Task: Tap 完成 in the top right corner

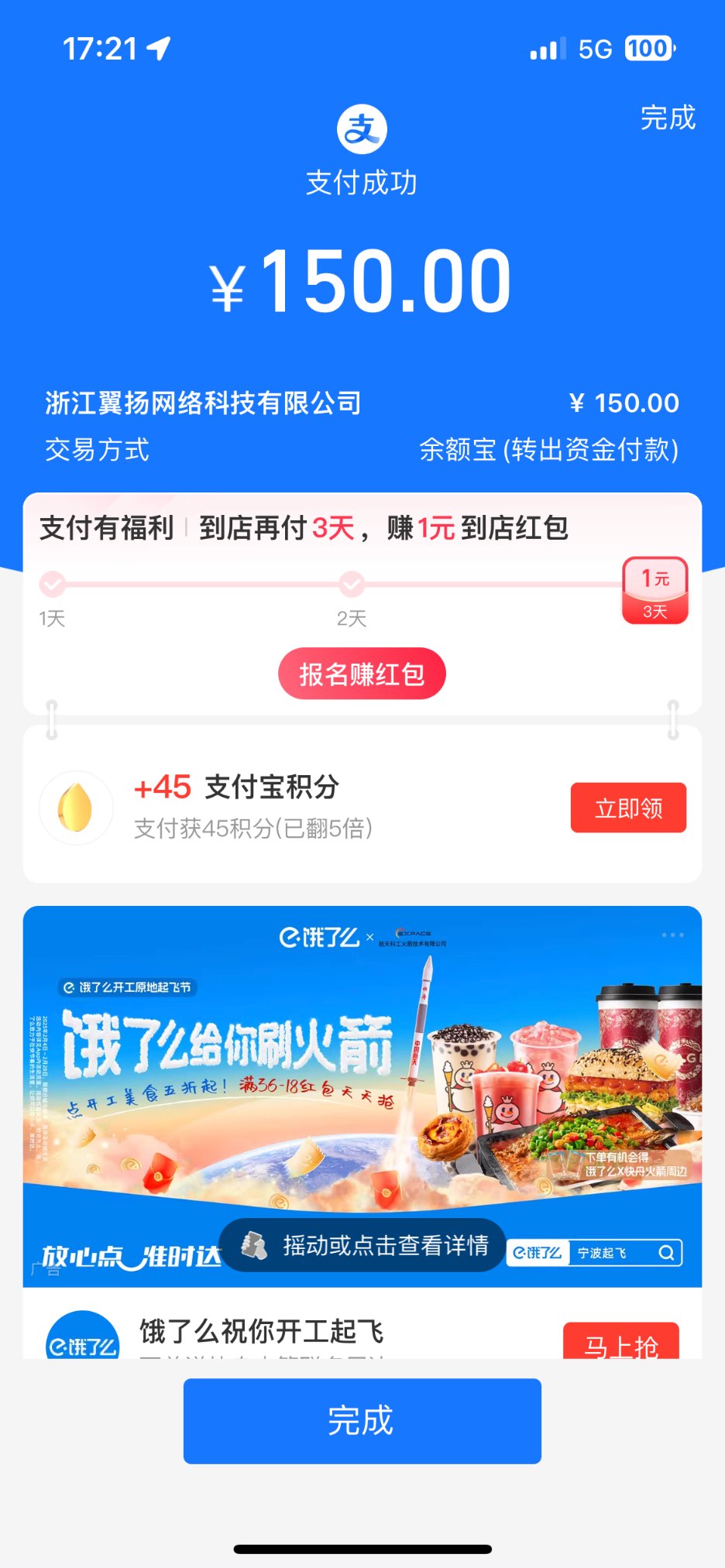Action: coord(667,118)
